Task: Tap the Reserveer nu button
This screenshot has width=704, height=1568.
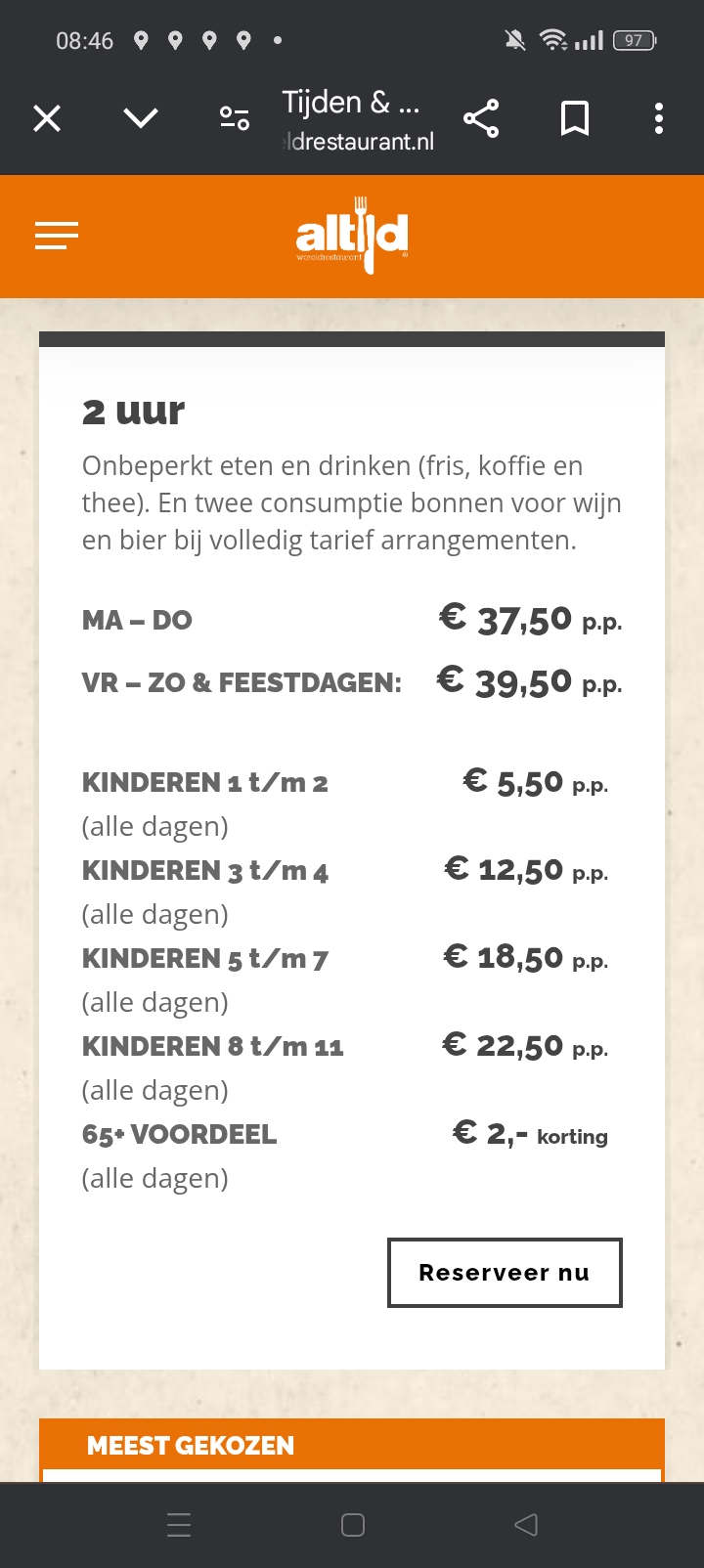Action: click(x=505, y=1273)
